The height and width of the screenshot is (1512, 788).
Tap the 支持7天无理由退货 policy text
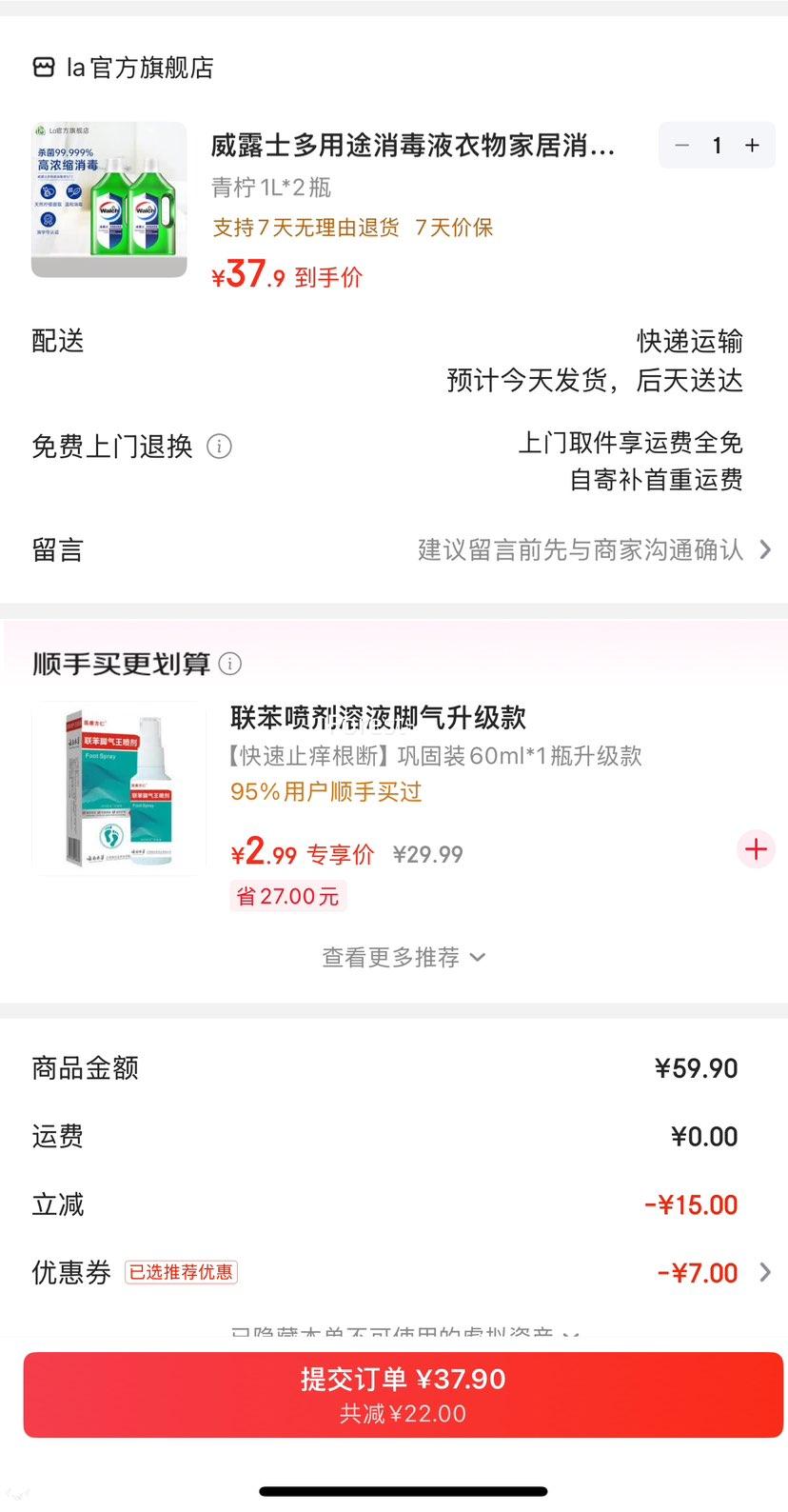[305, 227]
